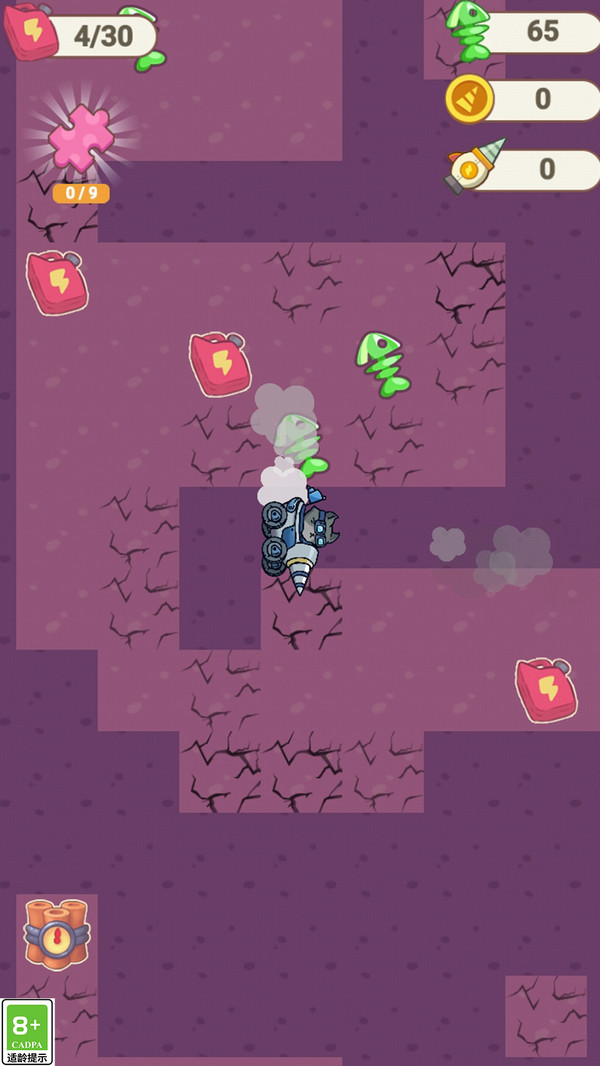Open the pink puzzle piece collection

[81, 138]
